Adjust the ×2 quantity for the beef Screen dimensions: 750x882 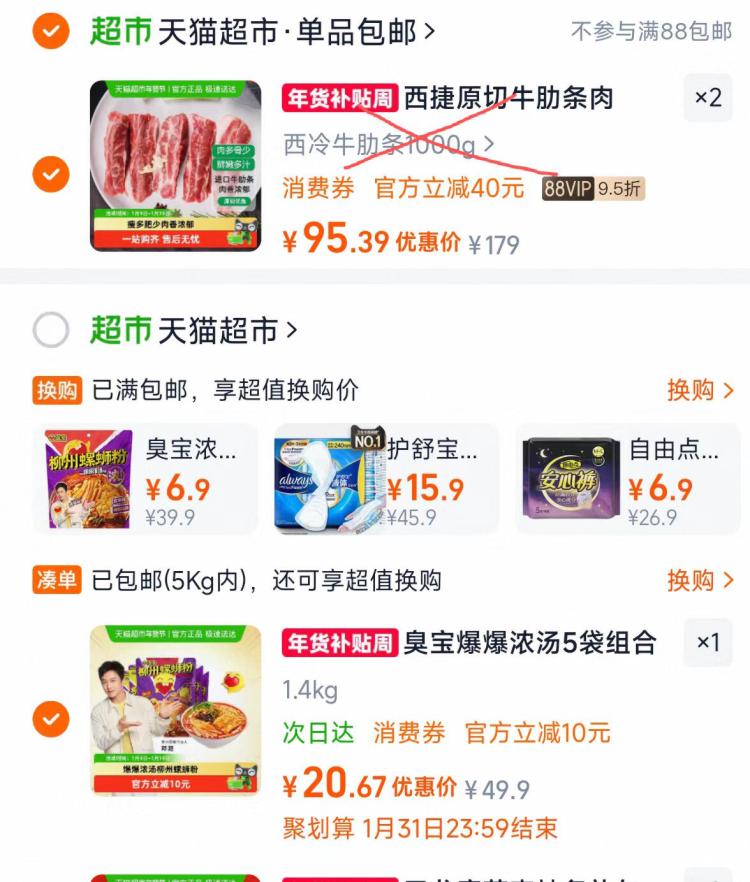coord(708,98)
